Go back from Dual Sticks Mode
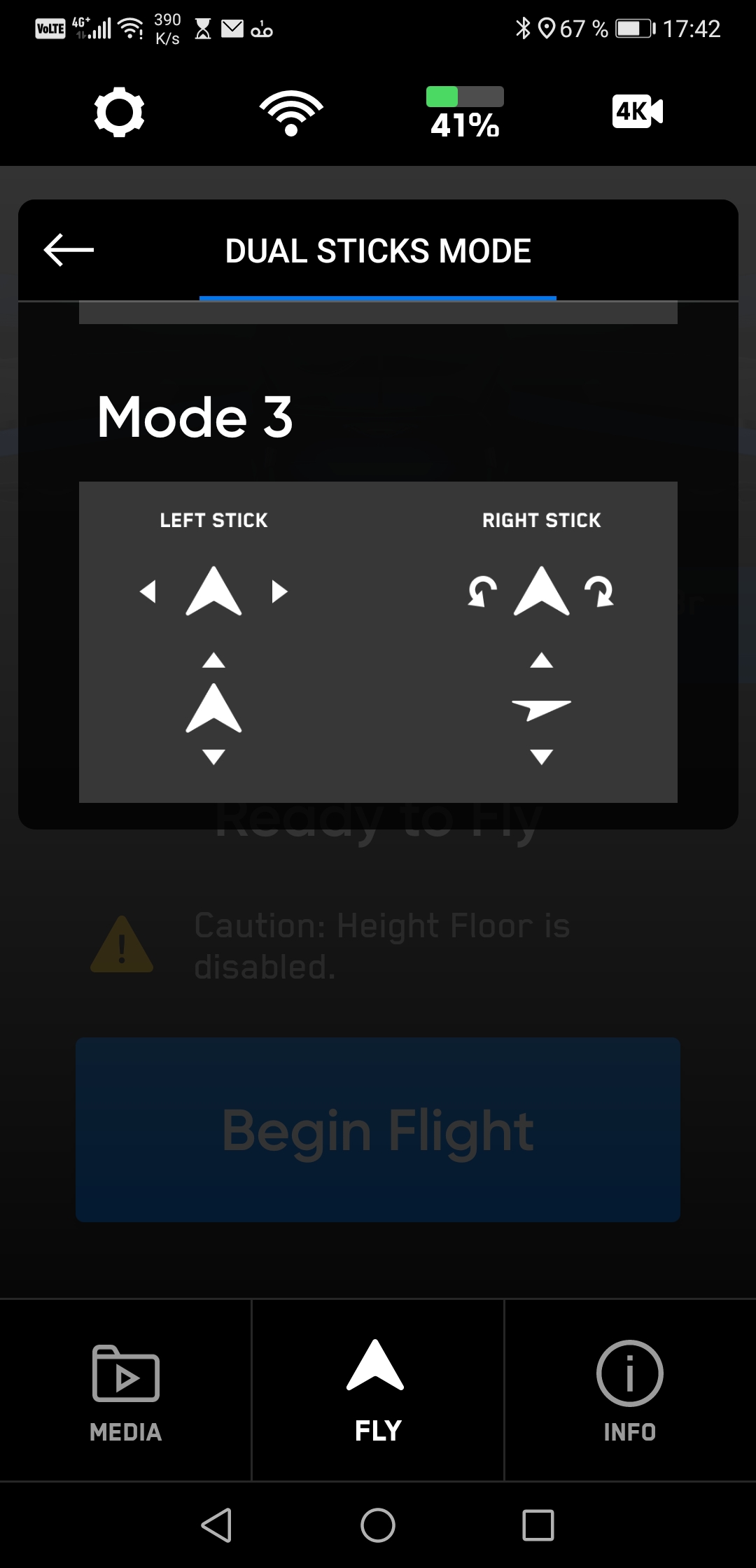 click(x=69, y=250)
